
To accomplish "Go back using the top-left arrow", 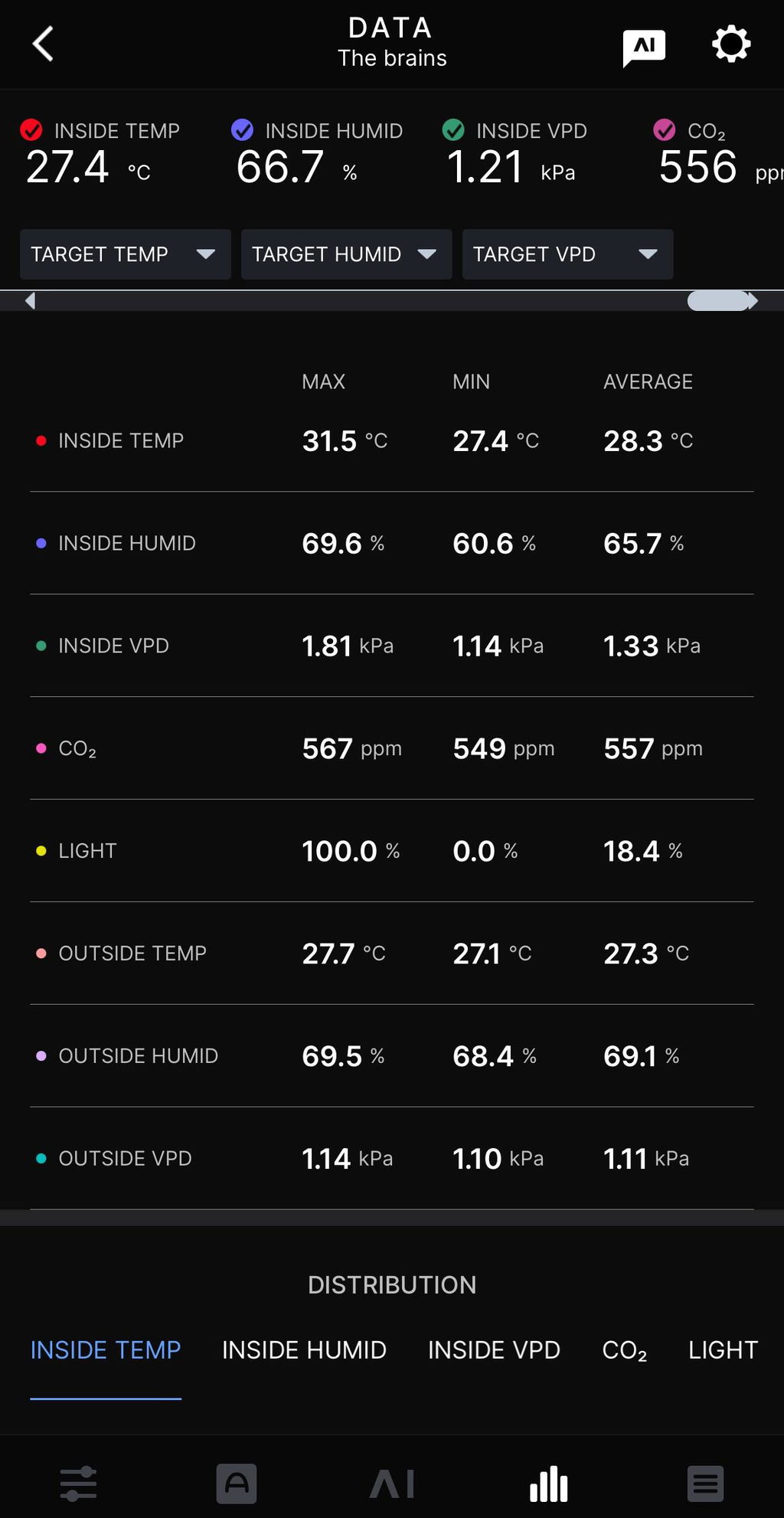I will [44, 44].
